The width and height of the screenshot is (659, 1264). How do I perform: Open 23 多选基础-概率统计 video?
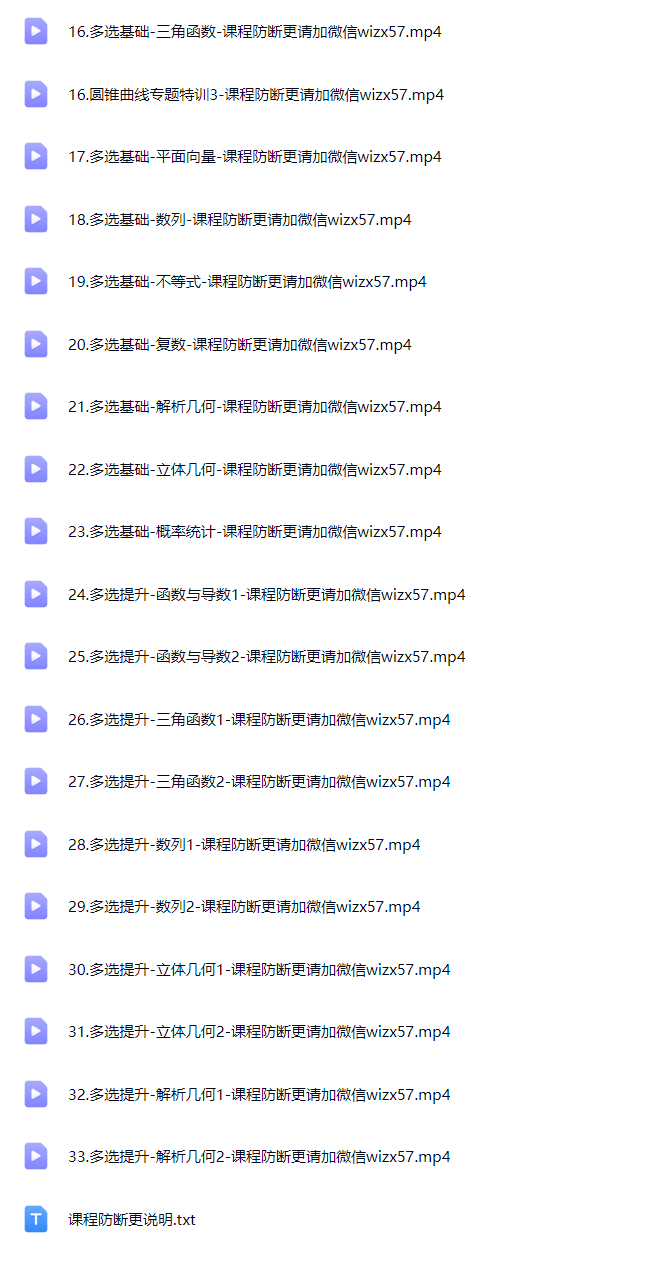pyautogui.click(x=254, y=531)
